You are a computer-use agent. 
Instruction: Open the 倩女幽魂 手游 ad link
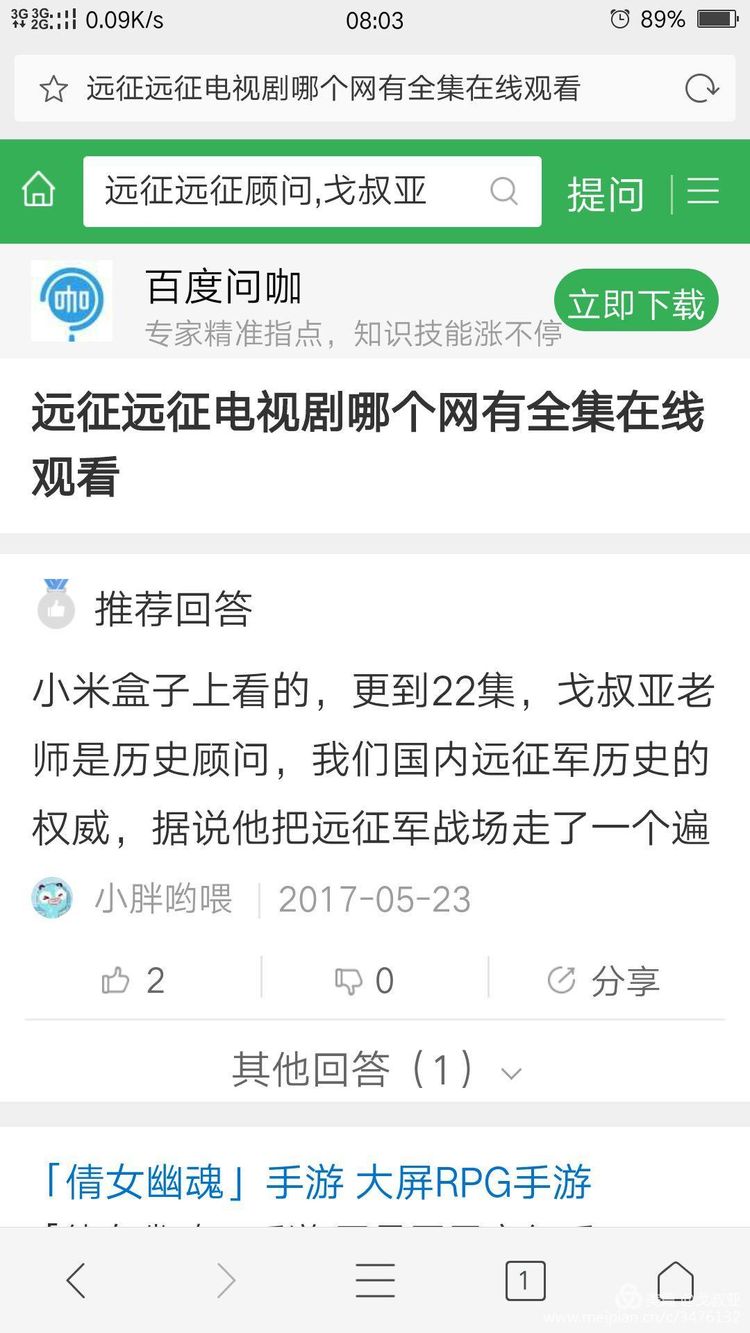tap(315, 1182)
